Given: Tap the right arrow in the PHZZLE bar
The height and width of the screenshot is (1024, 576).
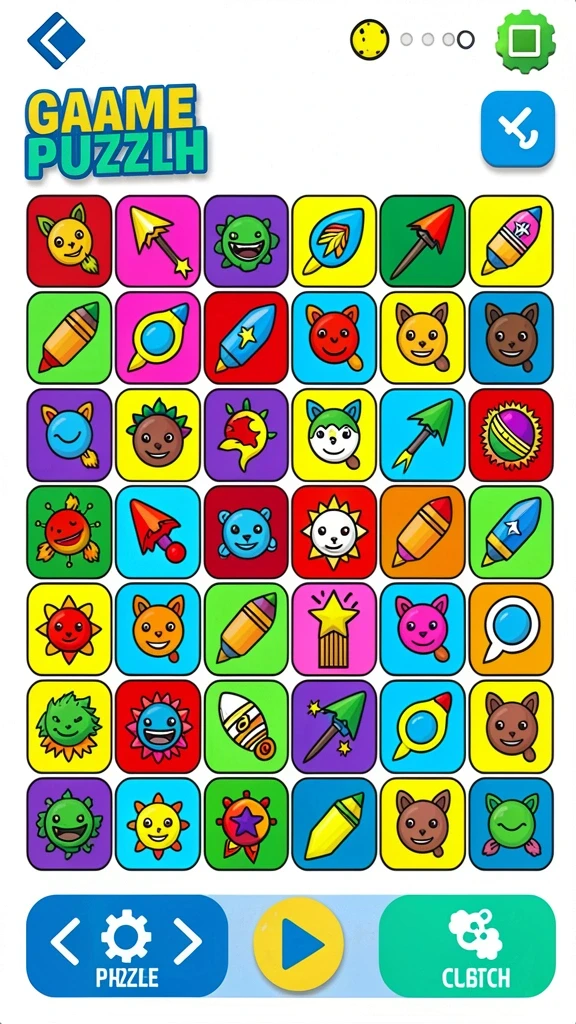Looking at the screenshot, I should 187,941.
